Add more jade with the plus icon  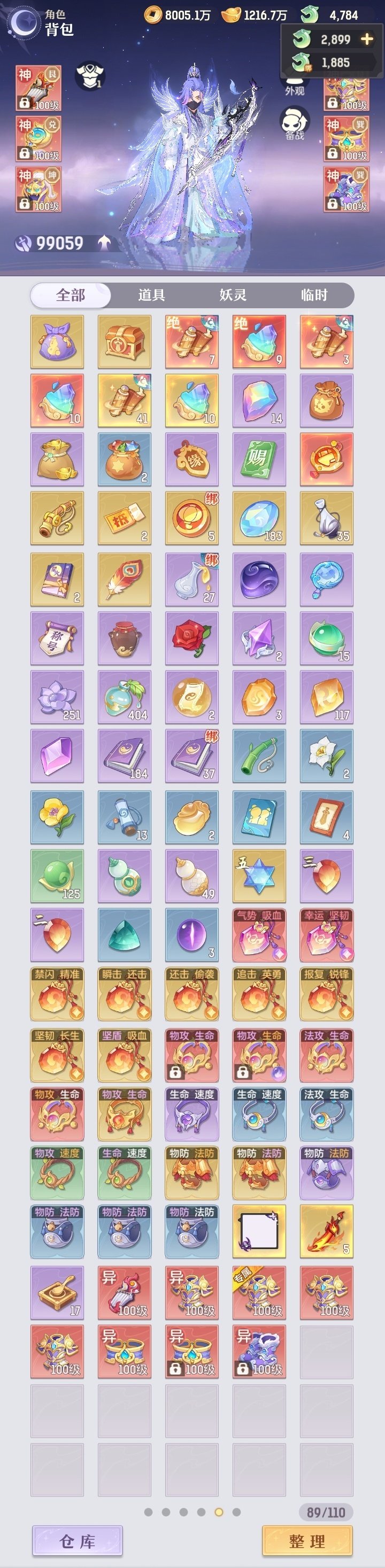coord(367,40)
